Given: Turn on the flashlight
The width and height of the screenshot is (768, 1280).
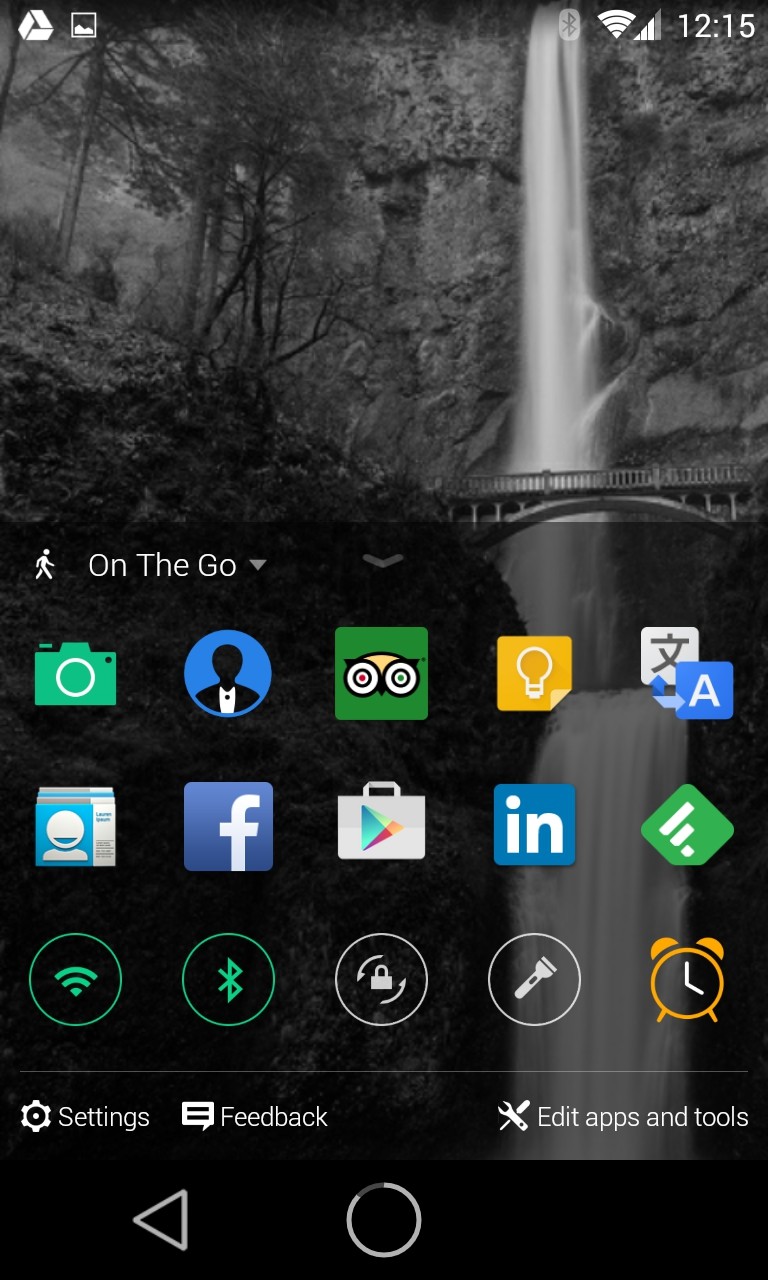Looking at the screenshot, I should point(534,980).
